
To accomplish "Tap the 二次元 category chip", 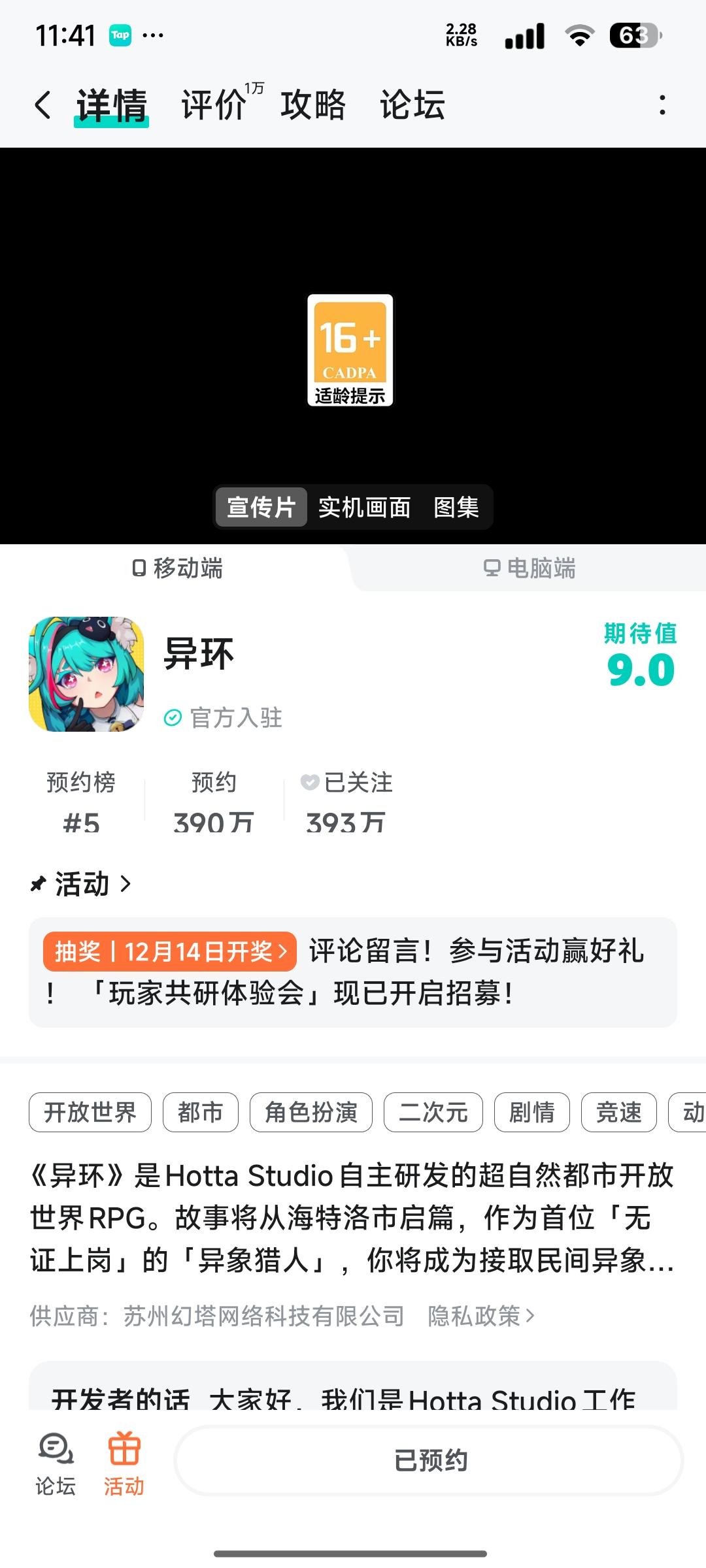I will coord(432,1112).
